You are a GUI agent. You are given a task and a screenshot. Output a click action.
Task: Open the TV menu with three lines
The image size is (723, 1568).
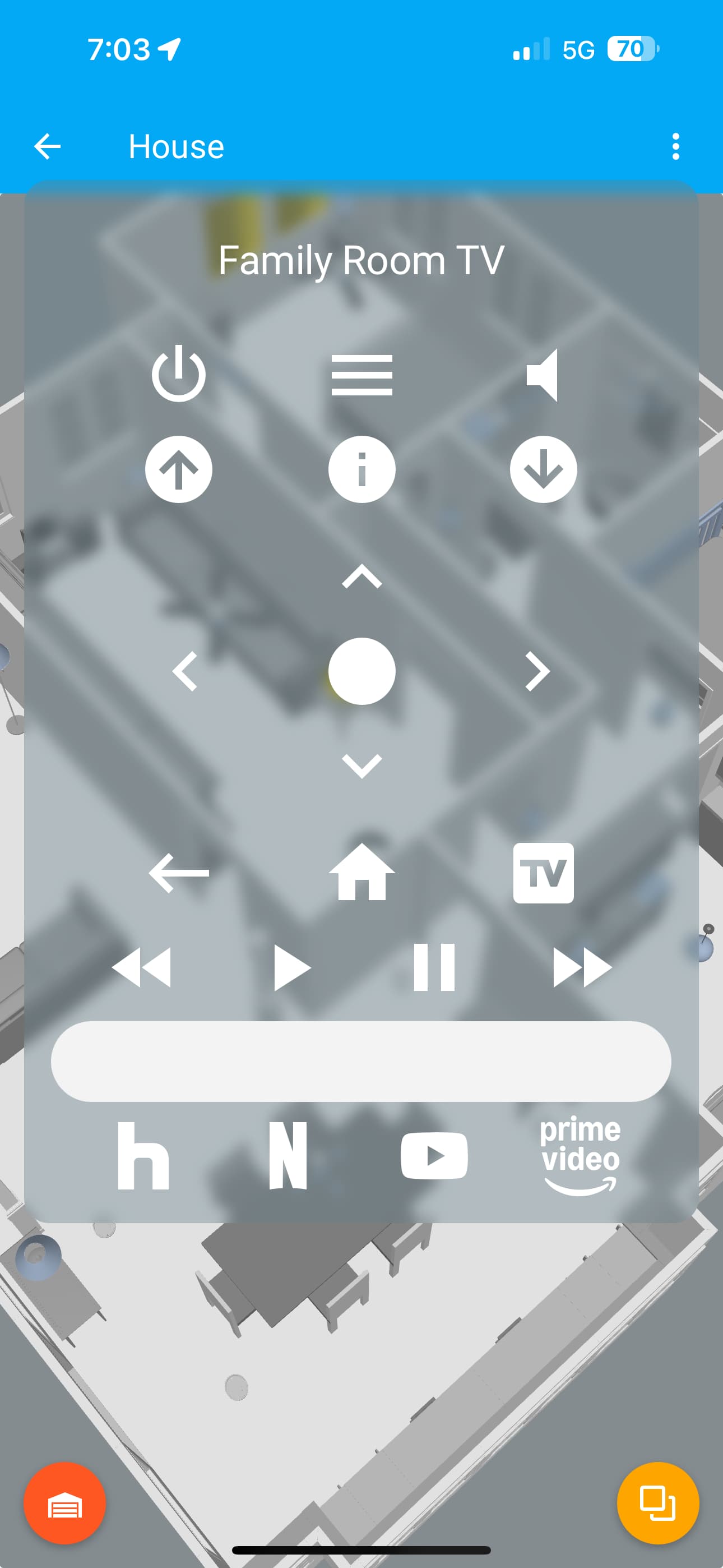(x=361, y=375)
